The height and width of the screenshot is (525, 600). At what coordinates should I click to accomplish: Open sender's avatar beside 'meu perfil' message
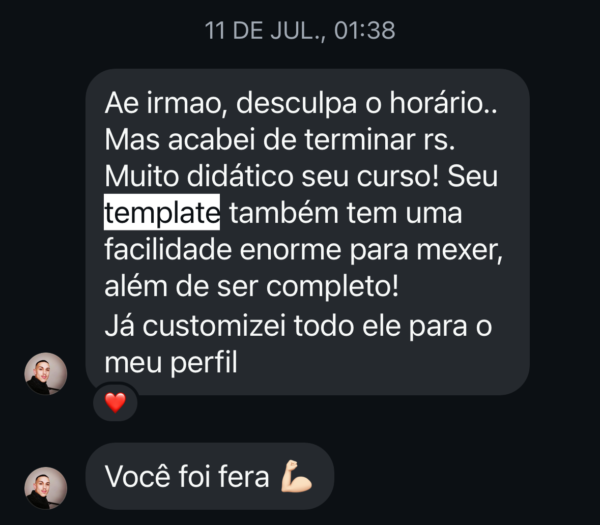tap(45, 374)
